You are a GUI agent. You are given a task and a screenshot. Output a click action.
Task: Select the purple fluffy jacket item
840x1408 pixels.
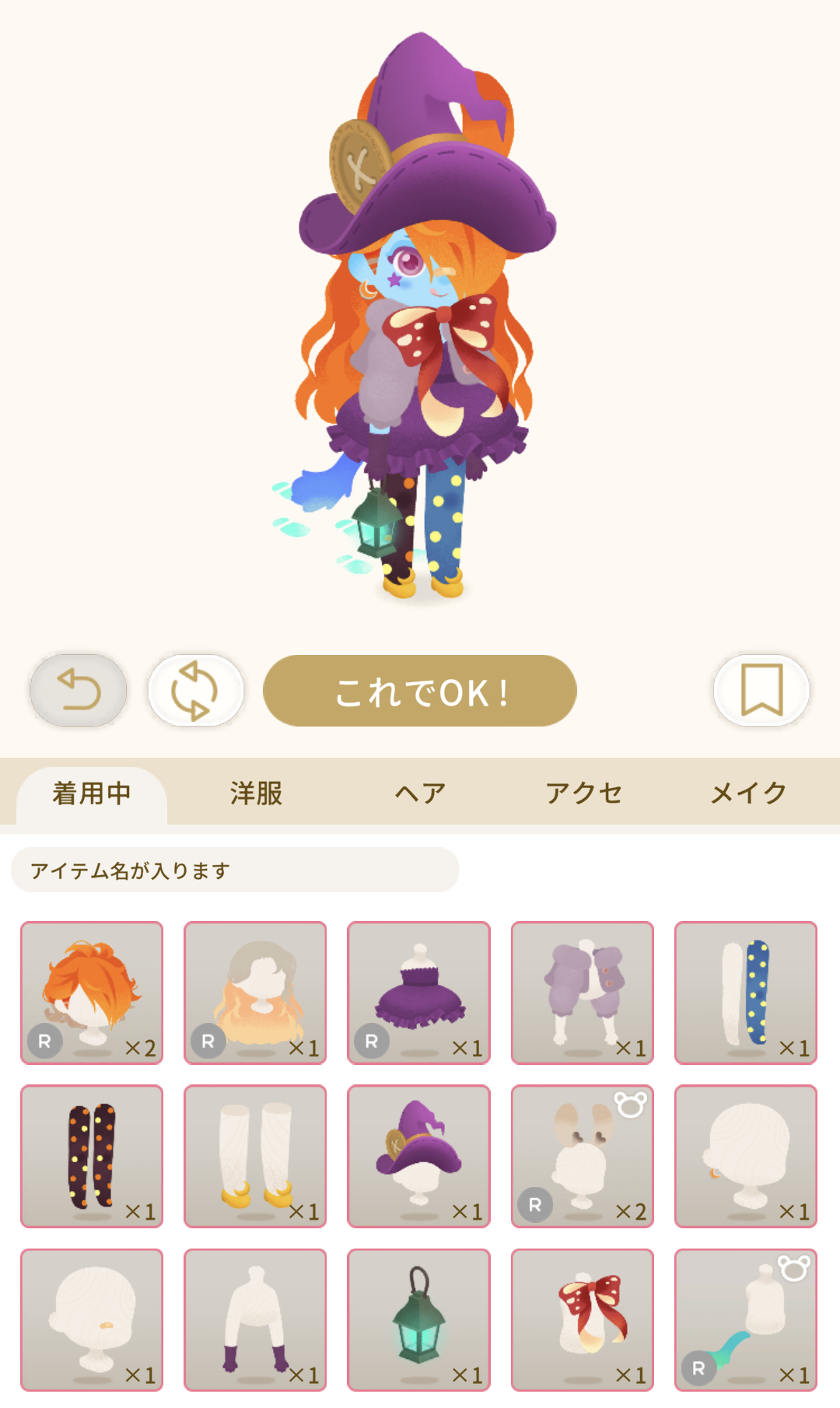click(x=583, y=993)
